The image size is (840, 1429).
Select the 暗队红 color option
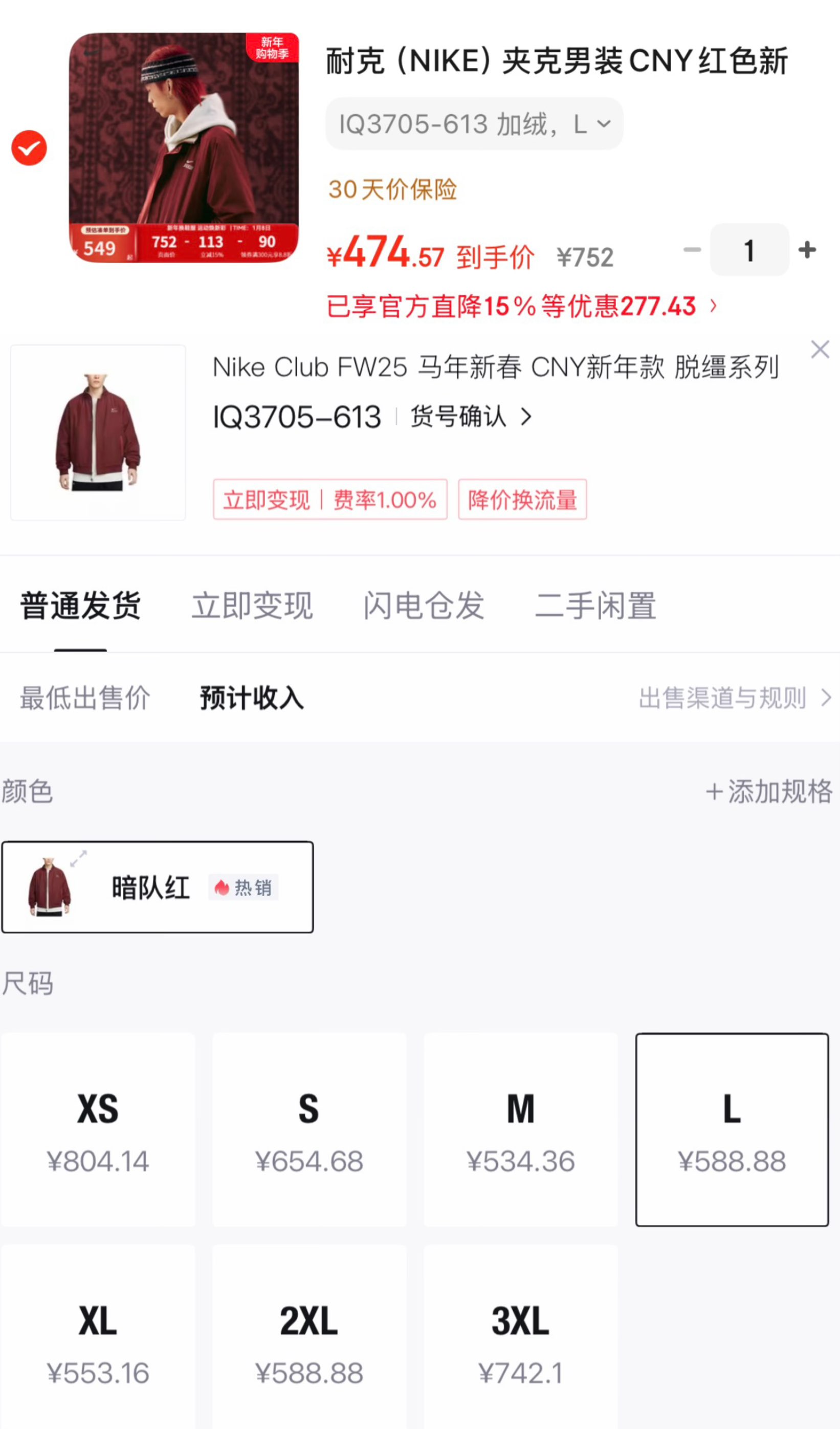(x=158, y=887)
